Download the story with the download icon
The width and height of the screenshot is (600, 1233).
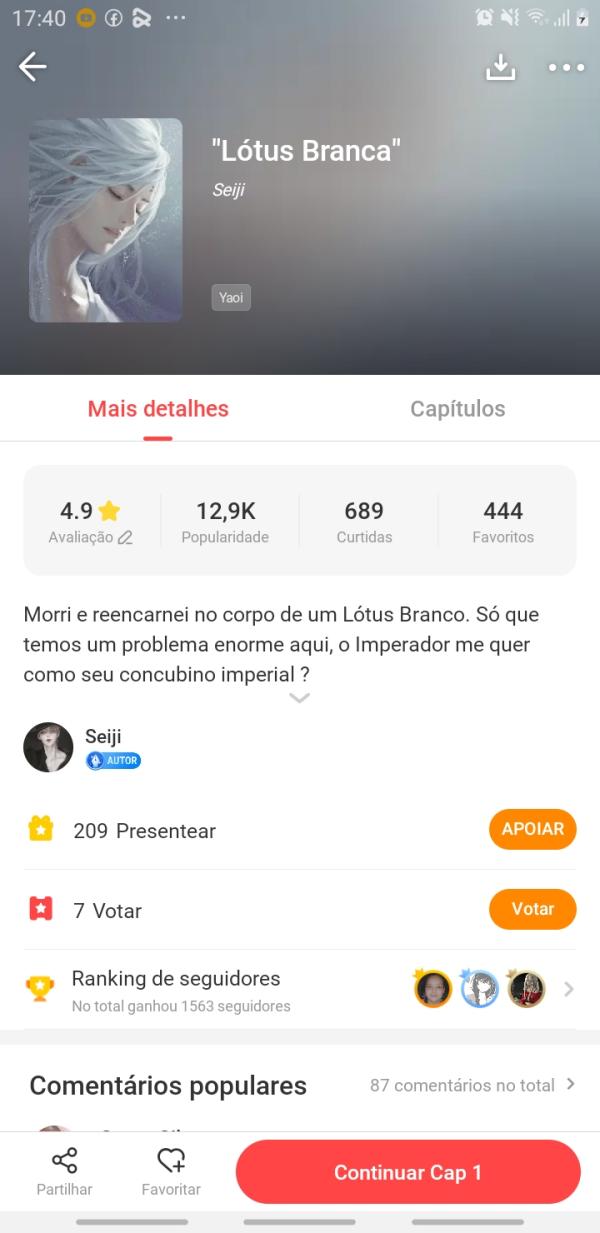(x=499, y=67)
